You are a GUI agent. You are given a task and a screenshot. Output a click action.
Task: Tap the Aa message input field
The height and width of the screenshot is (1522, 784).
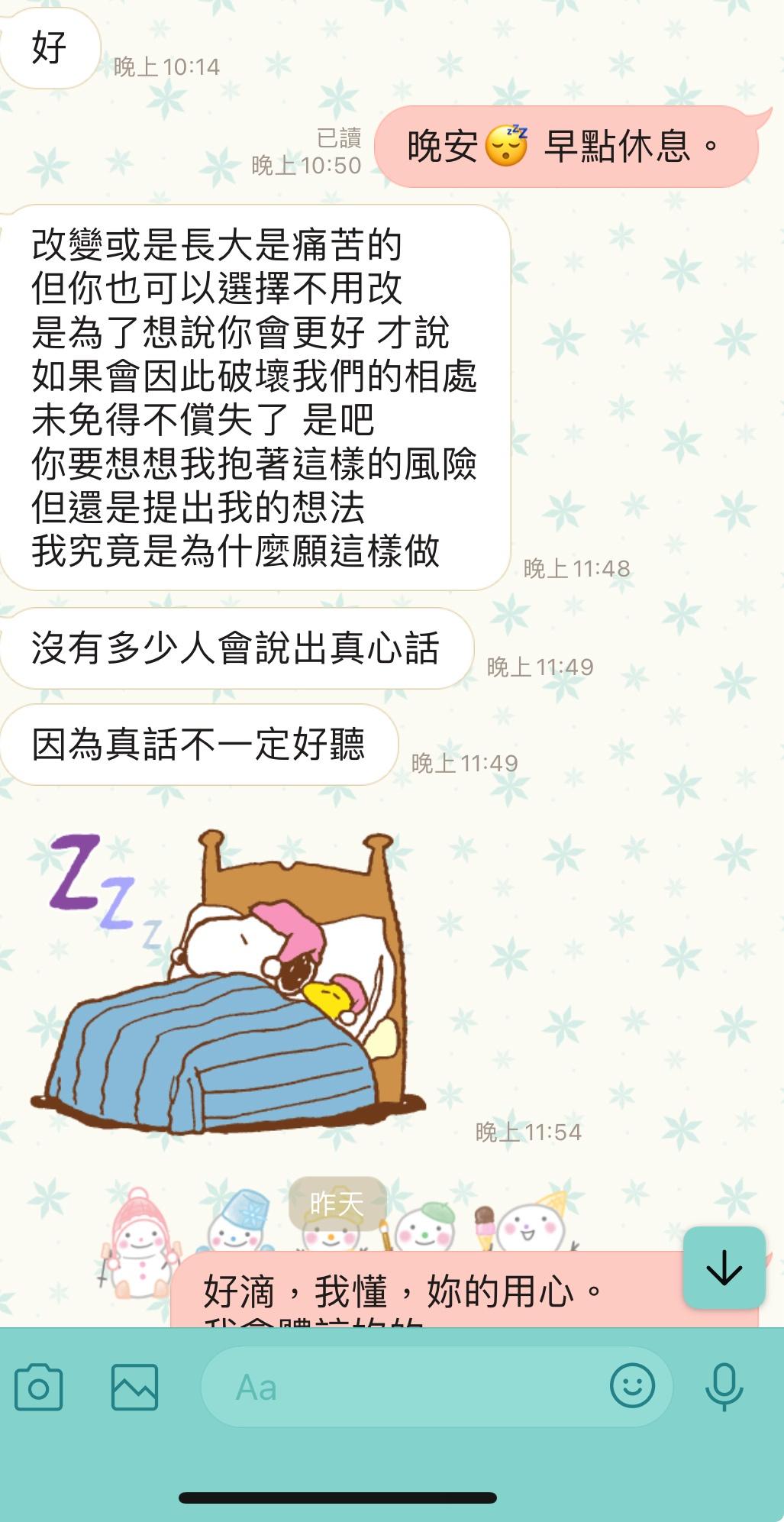click(405, 1387)
